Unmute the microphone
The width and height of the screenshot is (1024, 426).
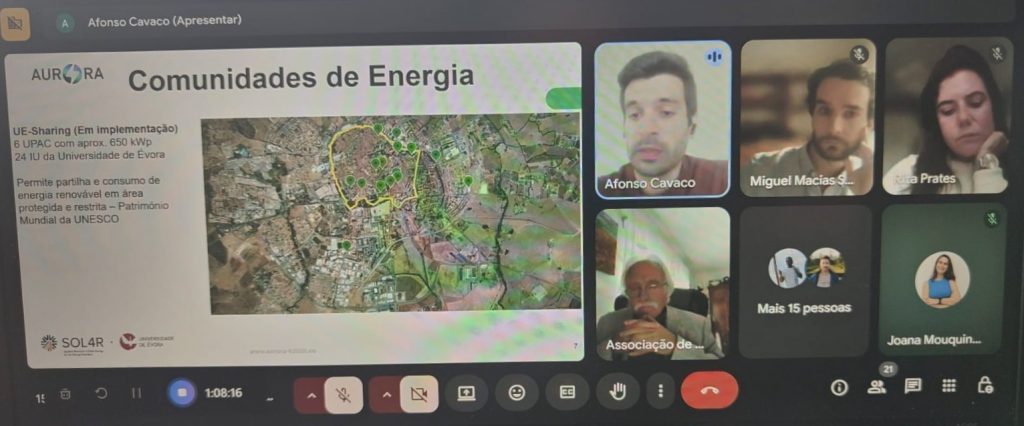[x=343, y=394]
